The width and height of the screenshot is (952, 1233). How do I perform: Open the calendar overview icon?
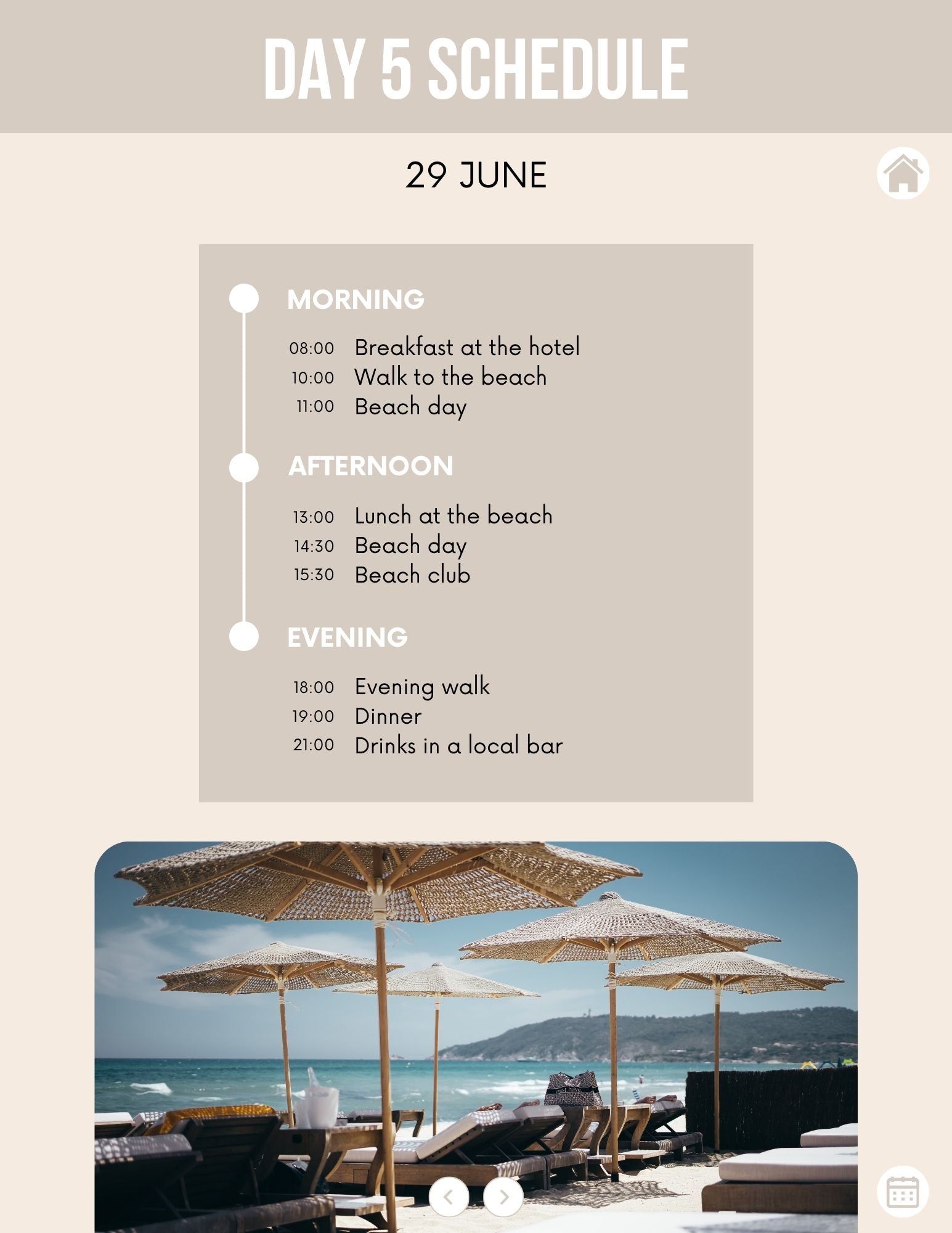(x=903, y=1192)
